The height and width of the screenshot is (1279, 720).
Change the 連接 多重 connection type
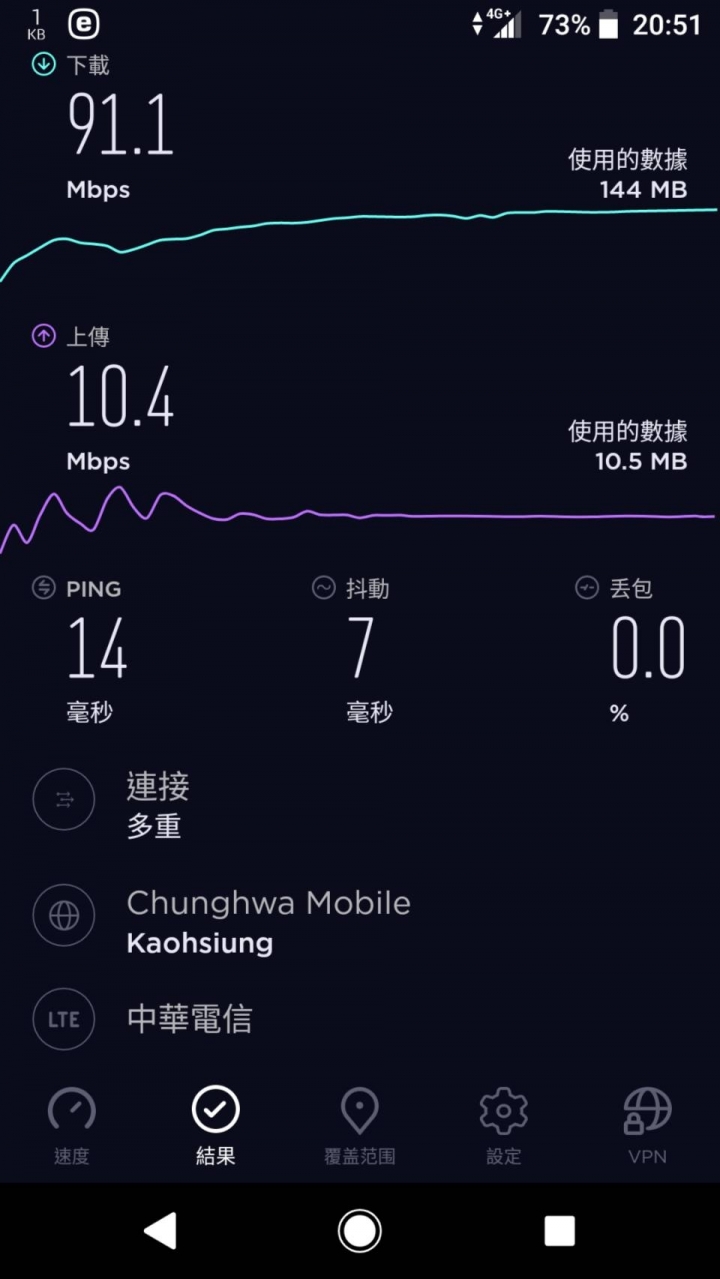(x=157, y=805)
